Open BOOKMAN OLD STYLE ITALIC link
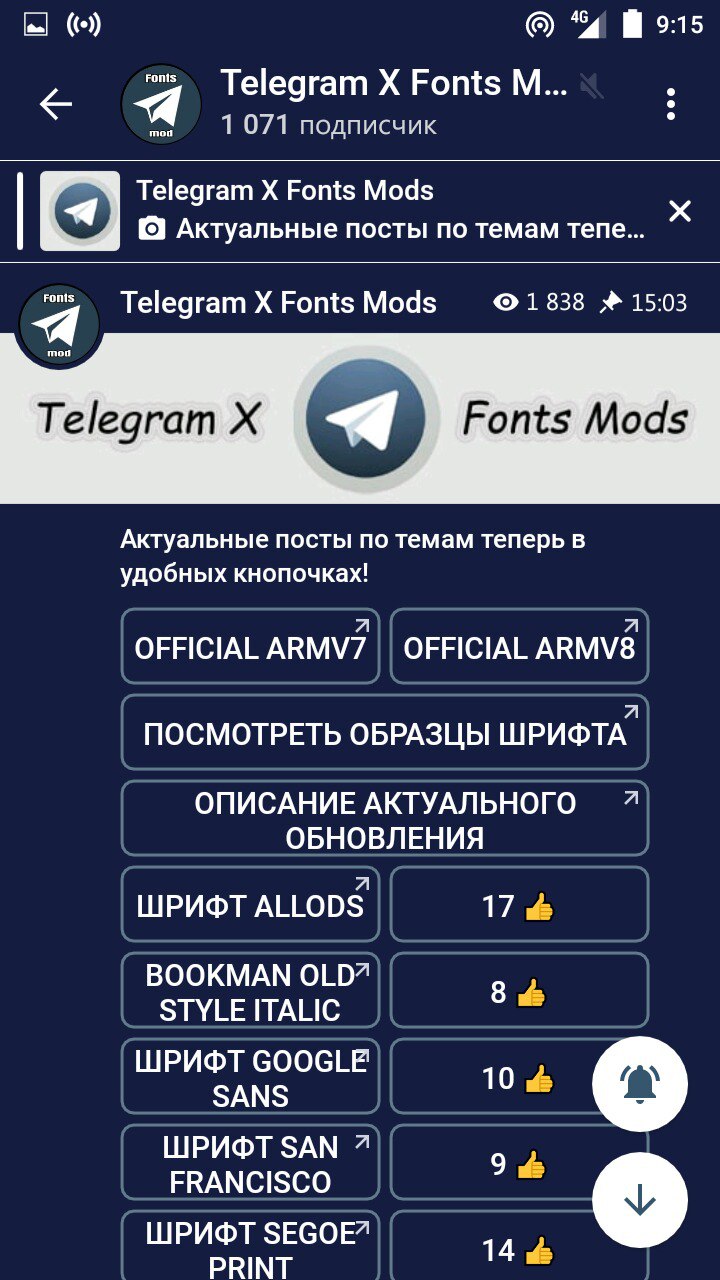This screenshot has height=1280, width=720. pyautogui.click(x=250, y=991)
